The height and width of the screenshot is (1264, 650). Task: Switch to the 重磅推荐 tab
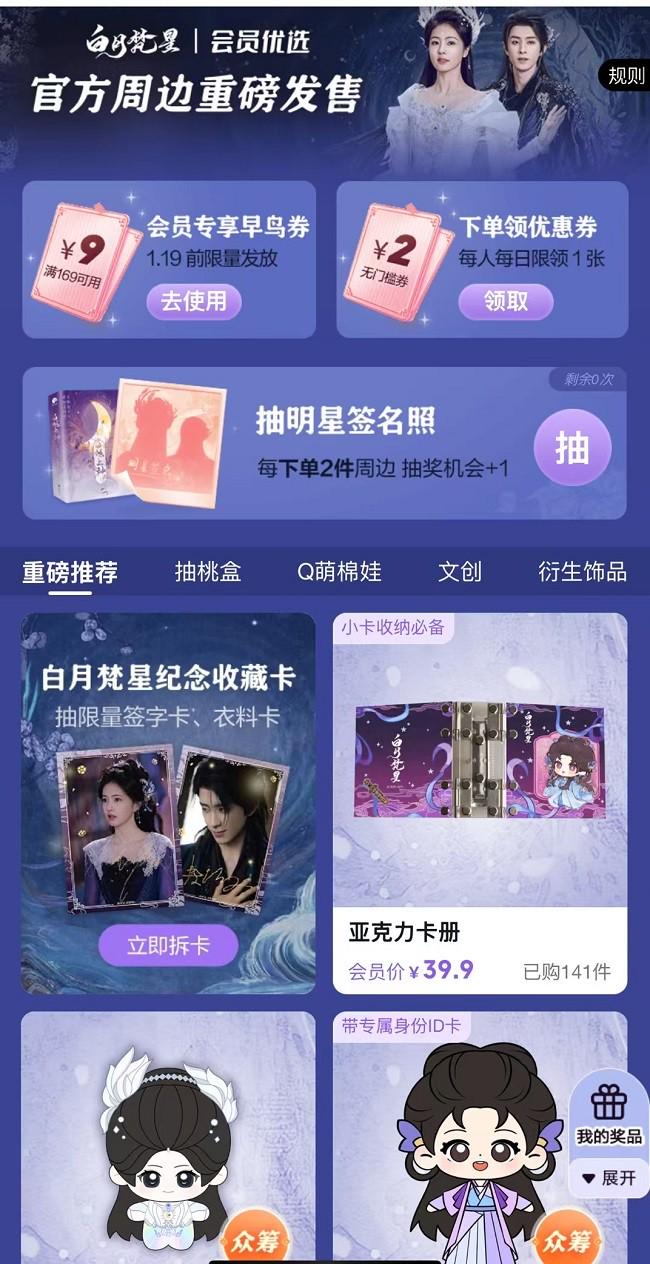point(70,572)
